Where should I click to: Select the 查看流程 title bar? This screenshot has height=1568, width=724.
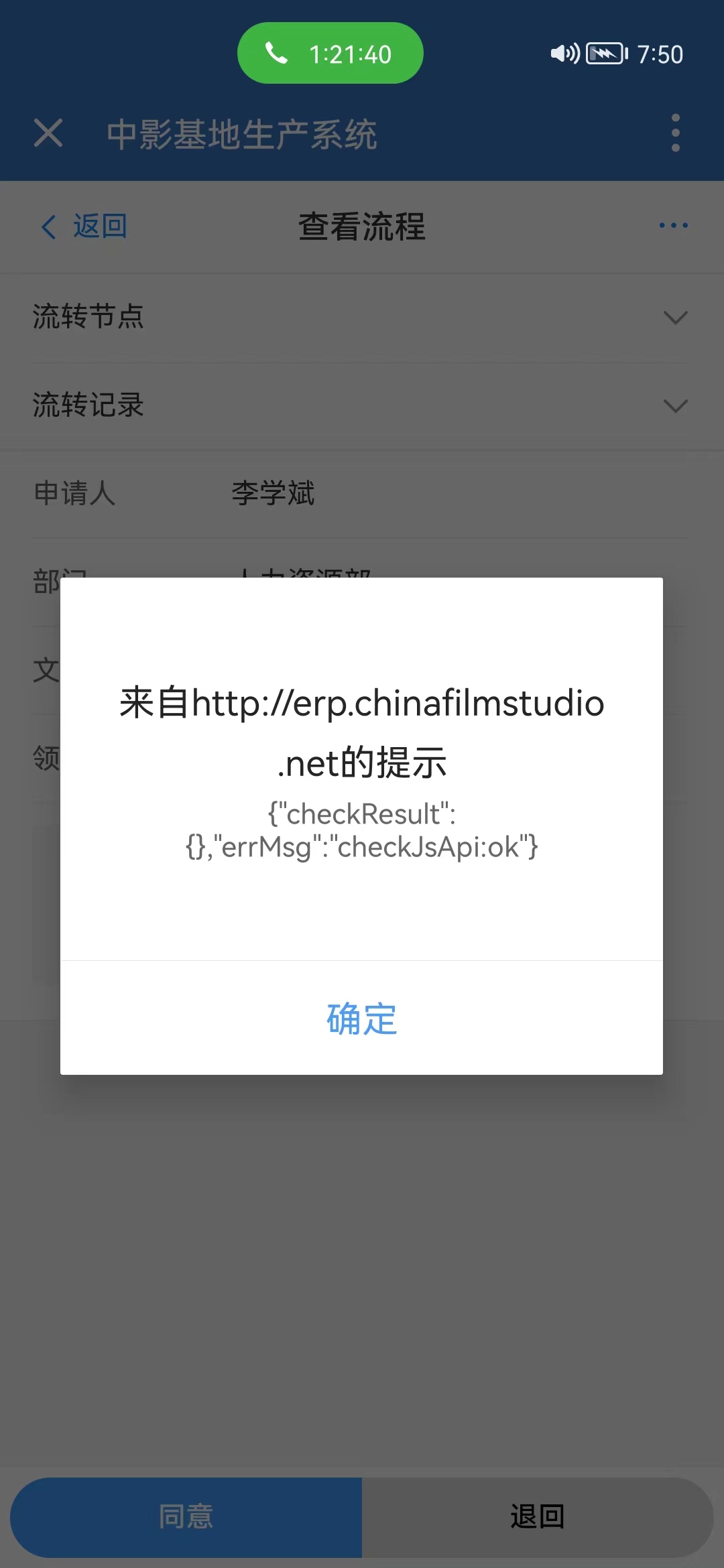coord(361,226)
